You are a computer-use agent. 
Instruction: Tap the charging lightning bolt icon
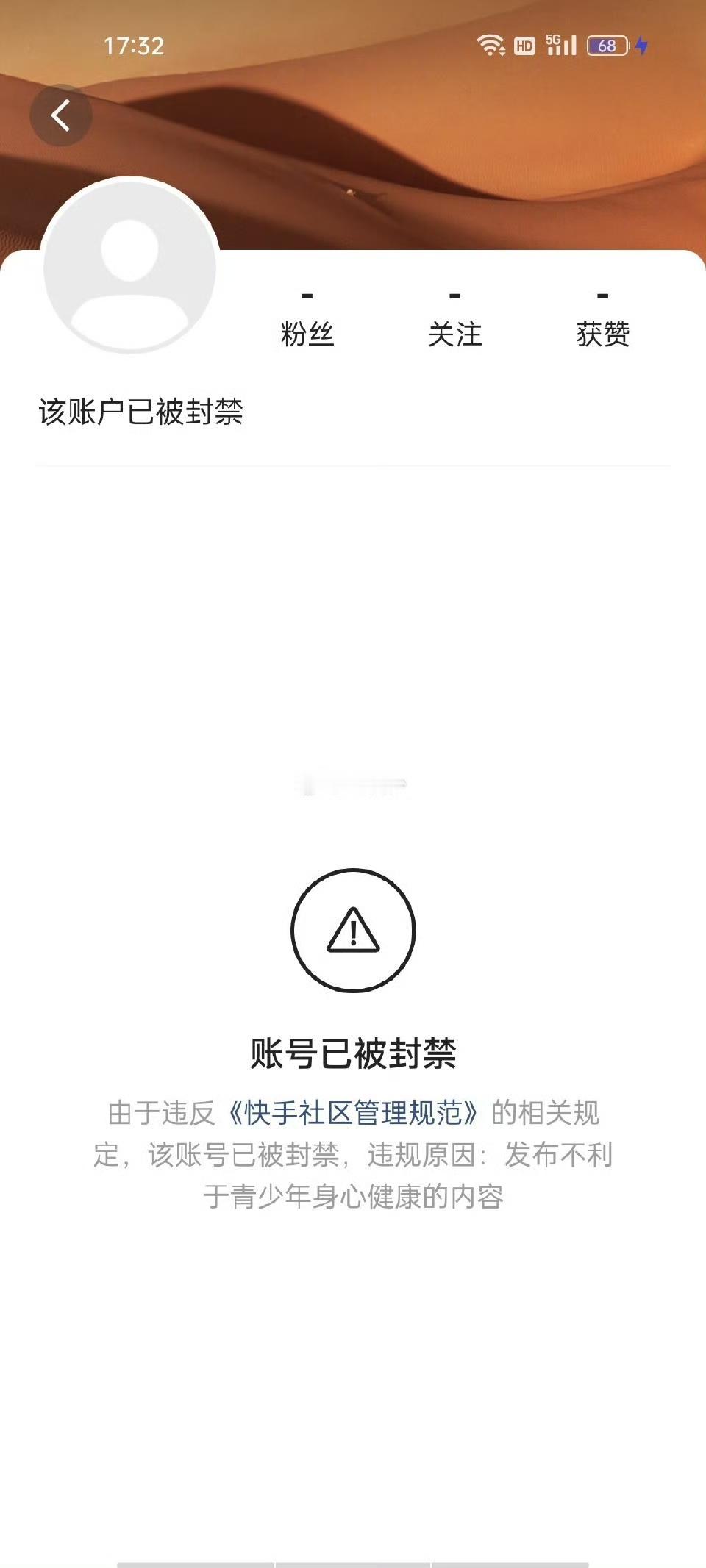tap(642, 46)
